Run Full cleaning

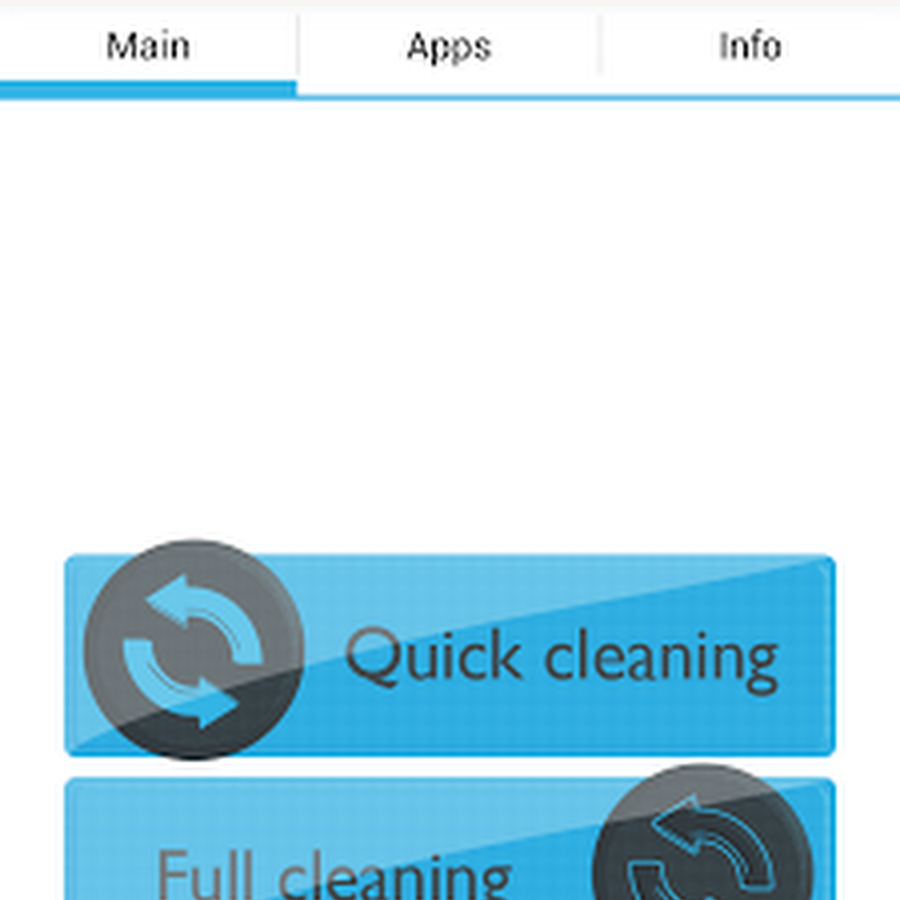[x=400, y=850]
